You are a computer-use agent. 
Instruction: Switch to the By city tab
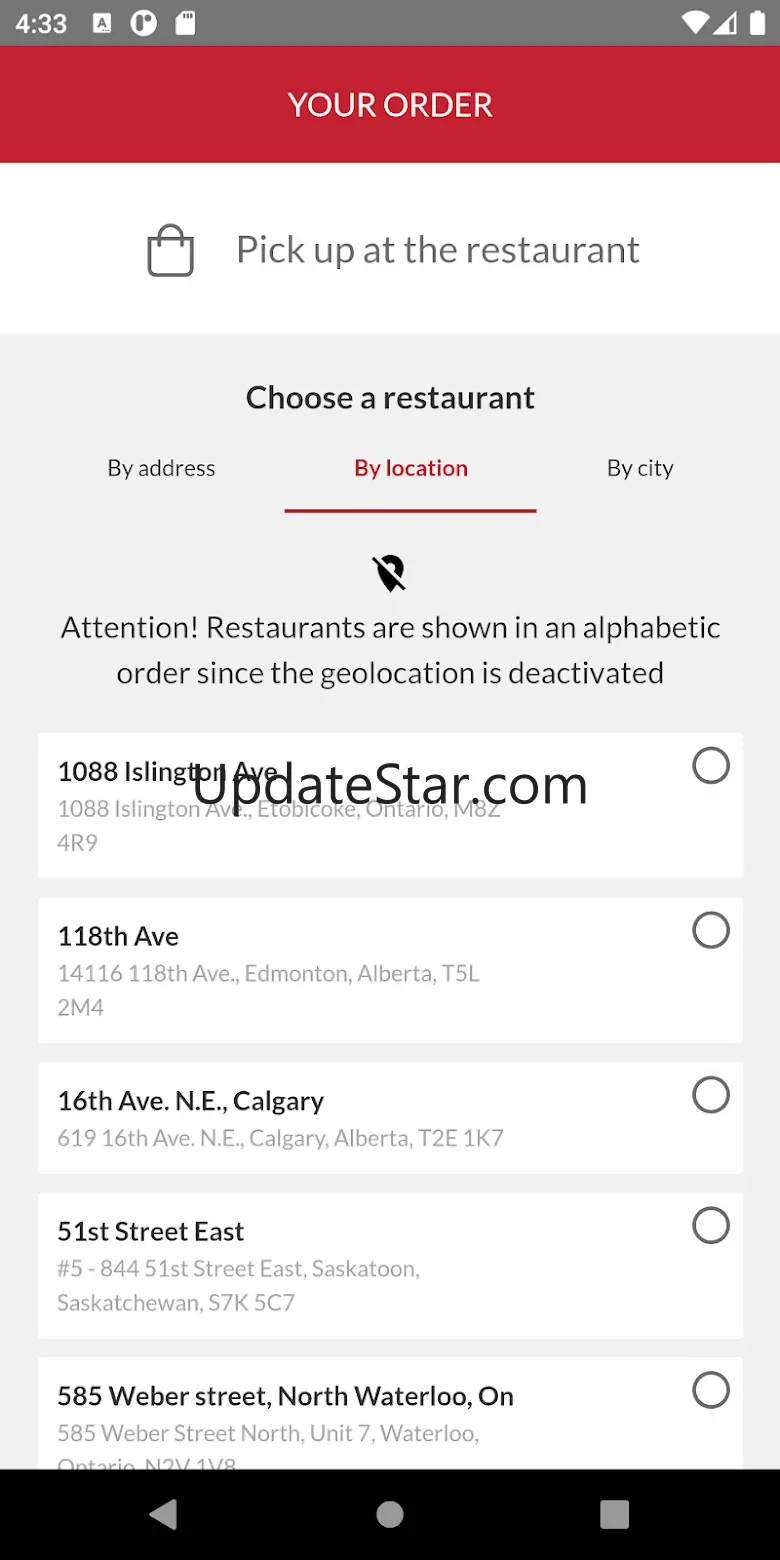[x=640, y=468]
